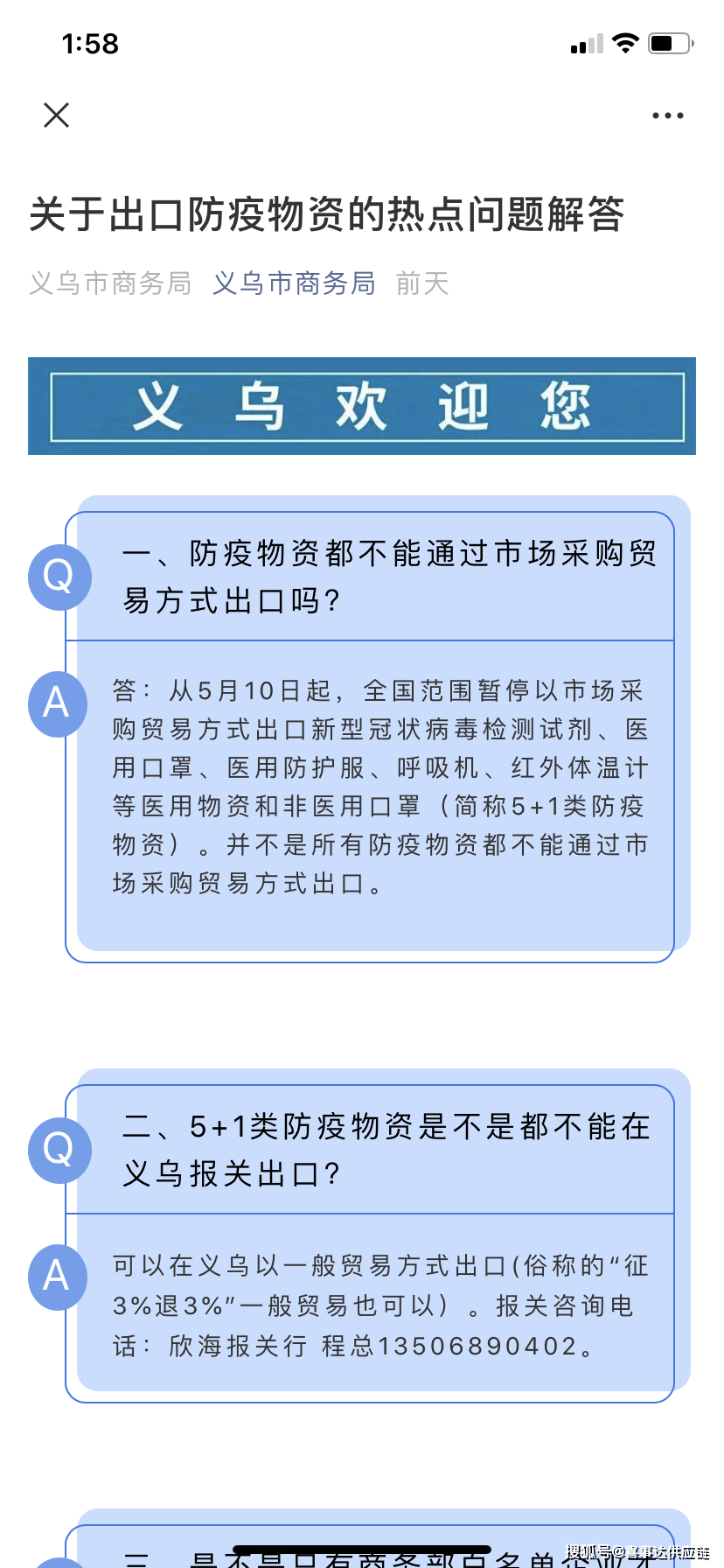724x1568 pixels.
Task: Click the Q icon beside question two
Action: point(59,1151)
